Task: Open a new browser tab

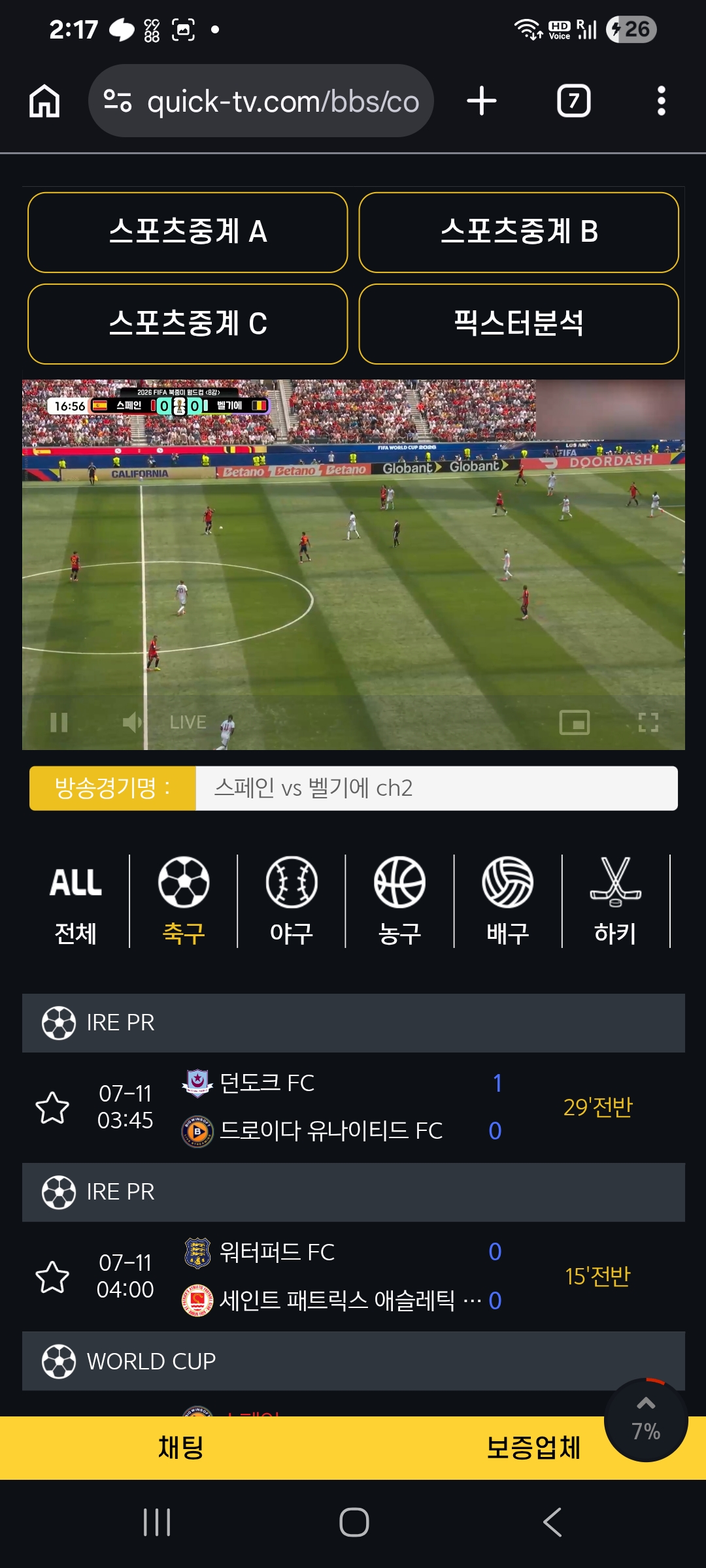Action: (x=482, y=101)
